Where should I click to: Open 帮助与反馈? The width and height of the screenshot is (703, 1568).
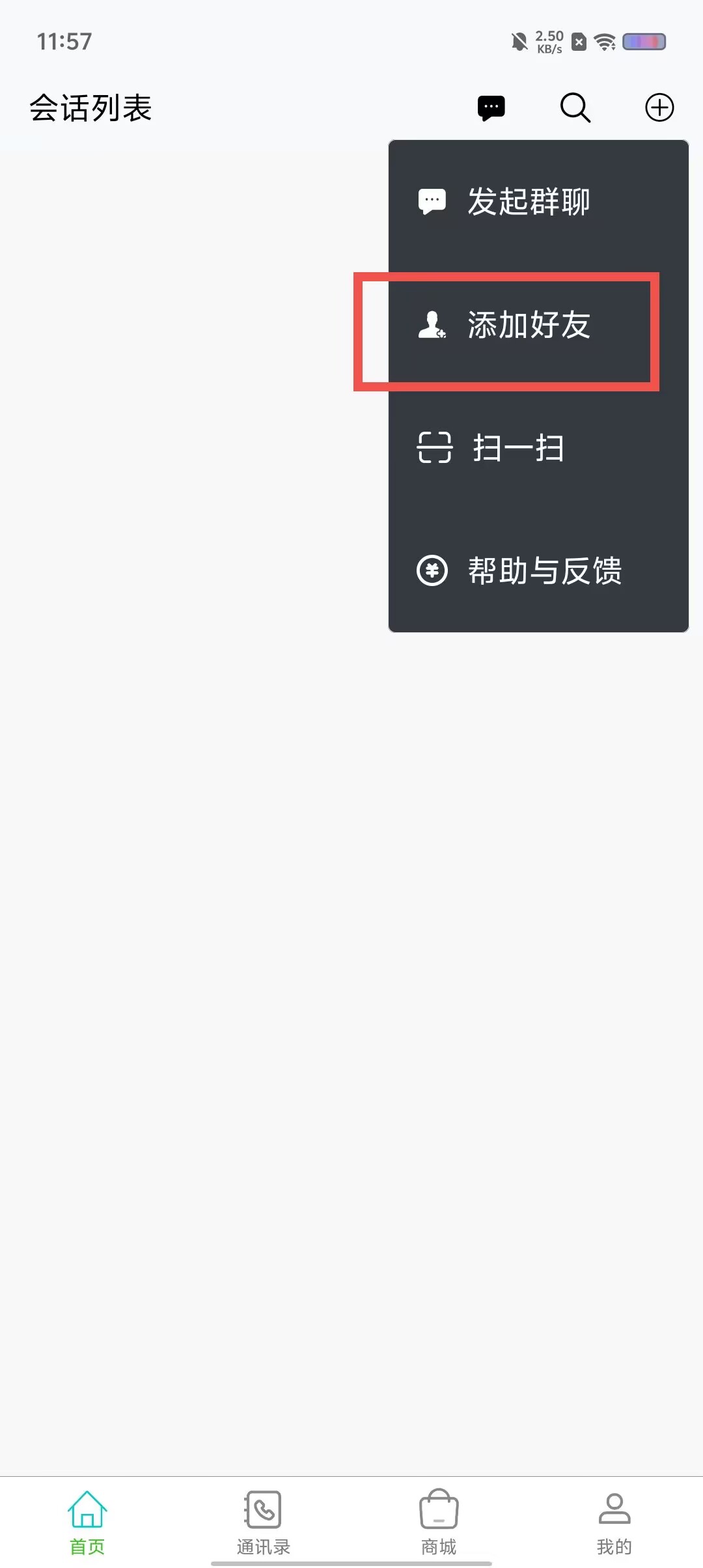538,570
